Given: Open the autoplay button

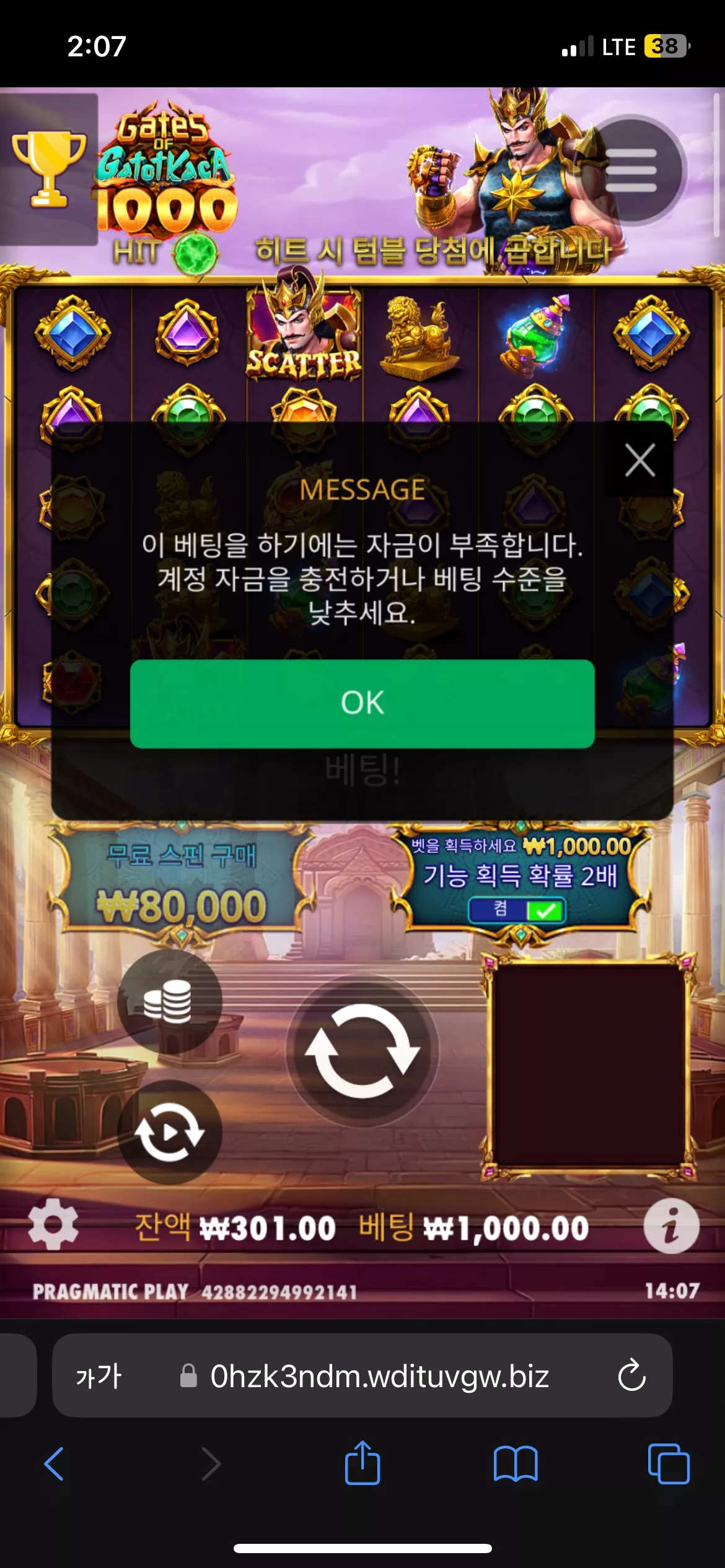Looking at the screenshot, I should pyautogui.click(x=170, y=1132).
